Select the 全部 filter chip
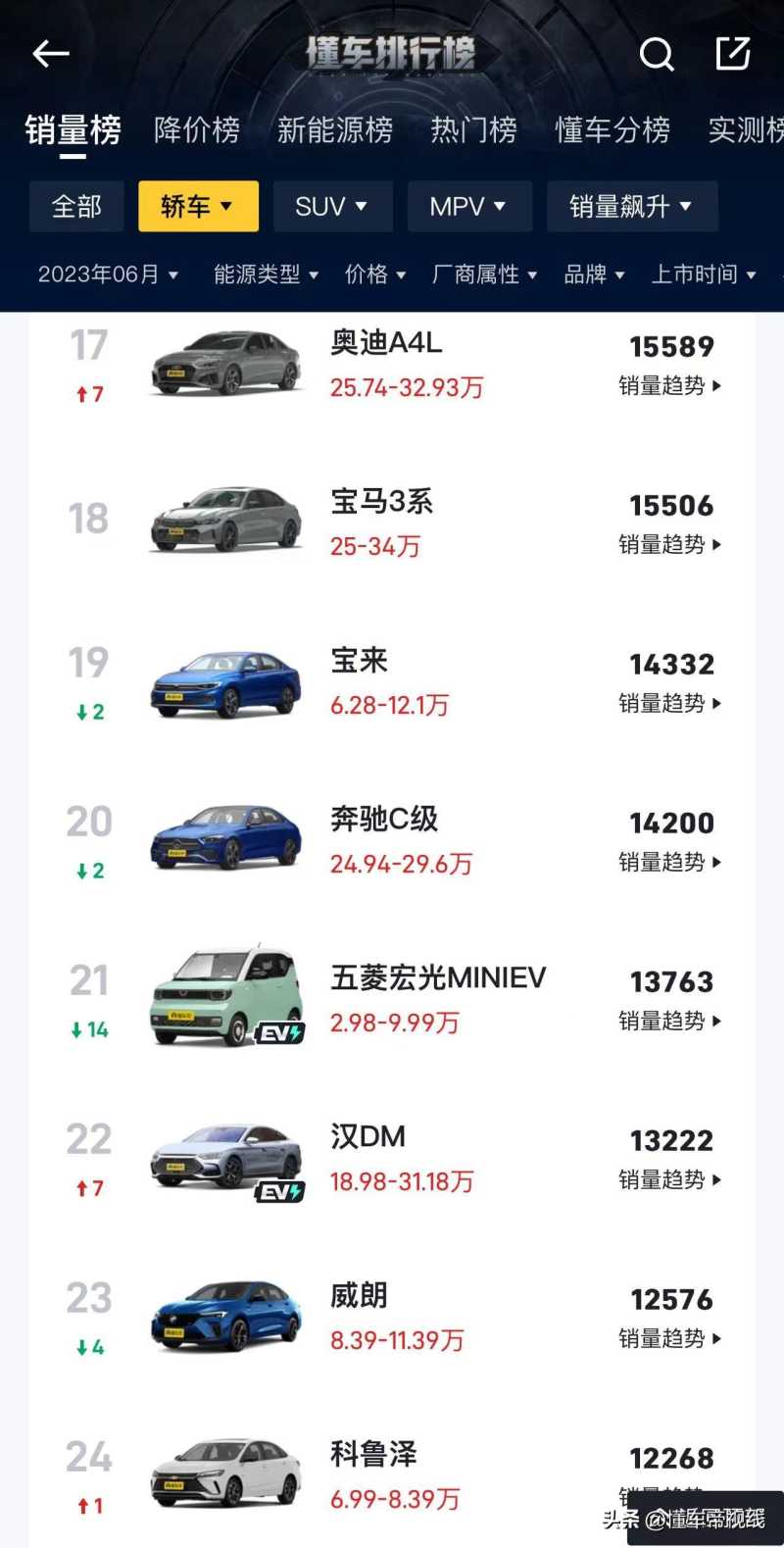Viewport: 784px width, 1548px height. [x=76, y=207]
